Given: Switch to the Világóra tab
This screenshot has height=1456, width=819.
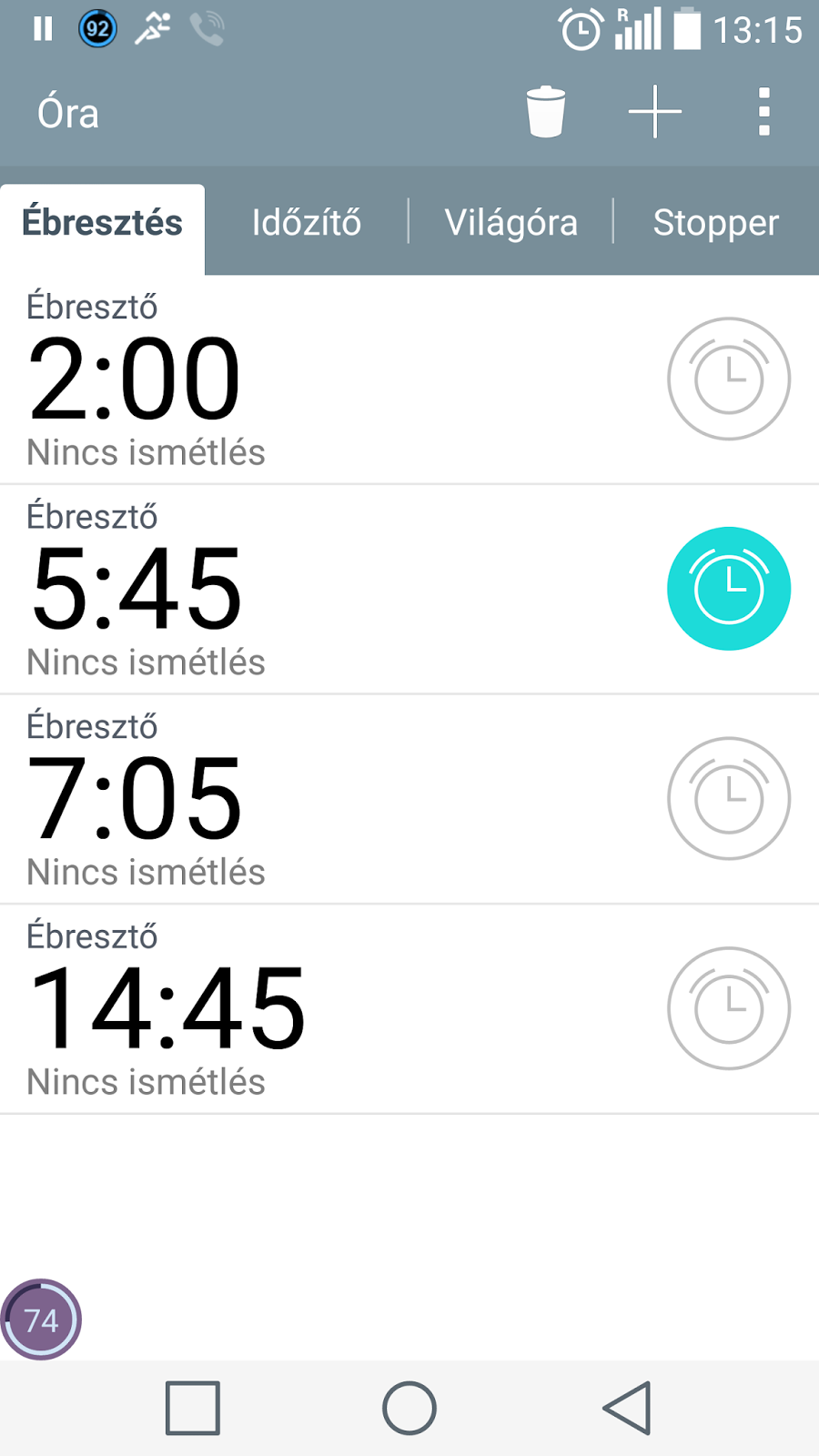Looking at the screenshot, I should coord(511,222).
